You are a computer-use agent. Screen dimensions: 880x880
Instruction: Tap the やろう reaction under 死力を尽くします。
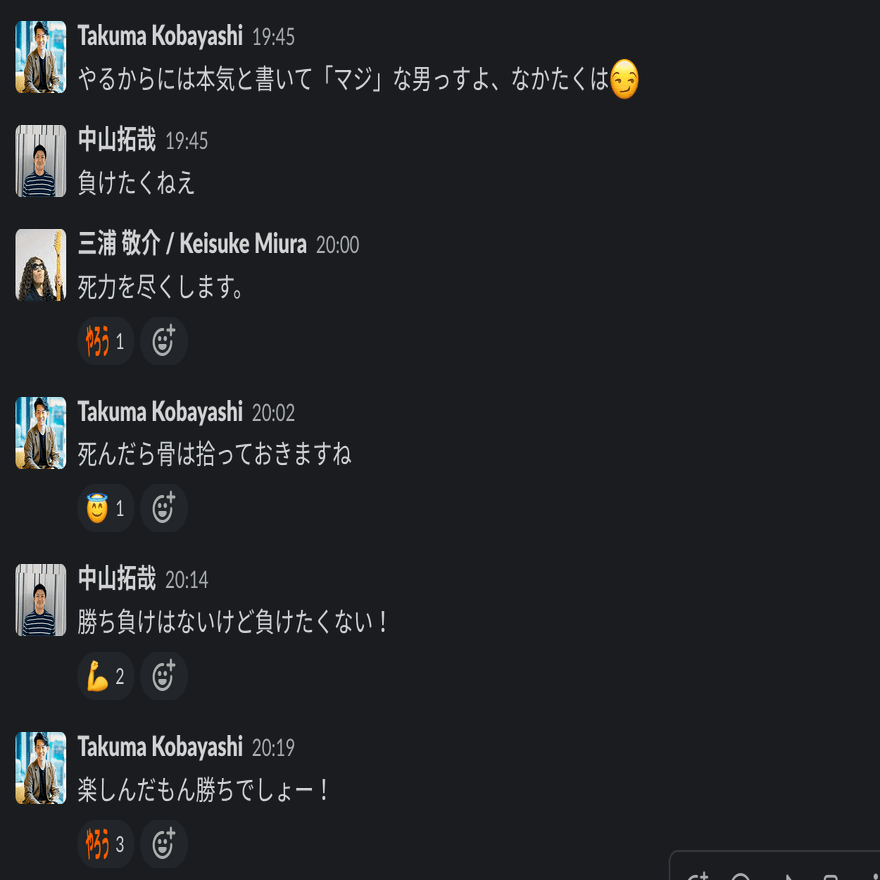(x=105, y=342)
